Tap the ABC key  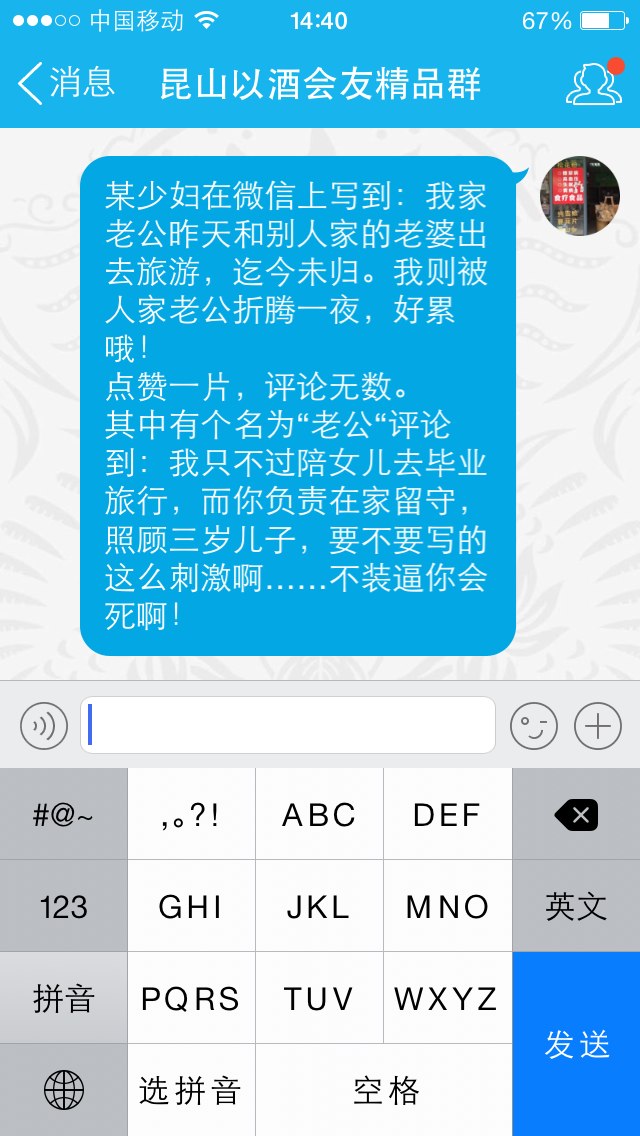pos(320,814)
